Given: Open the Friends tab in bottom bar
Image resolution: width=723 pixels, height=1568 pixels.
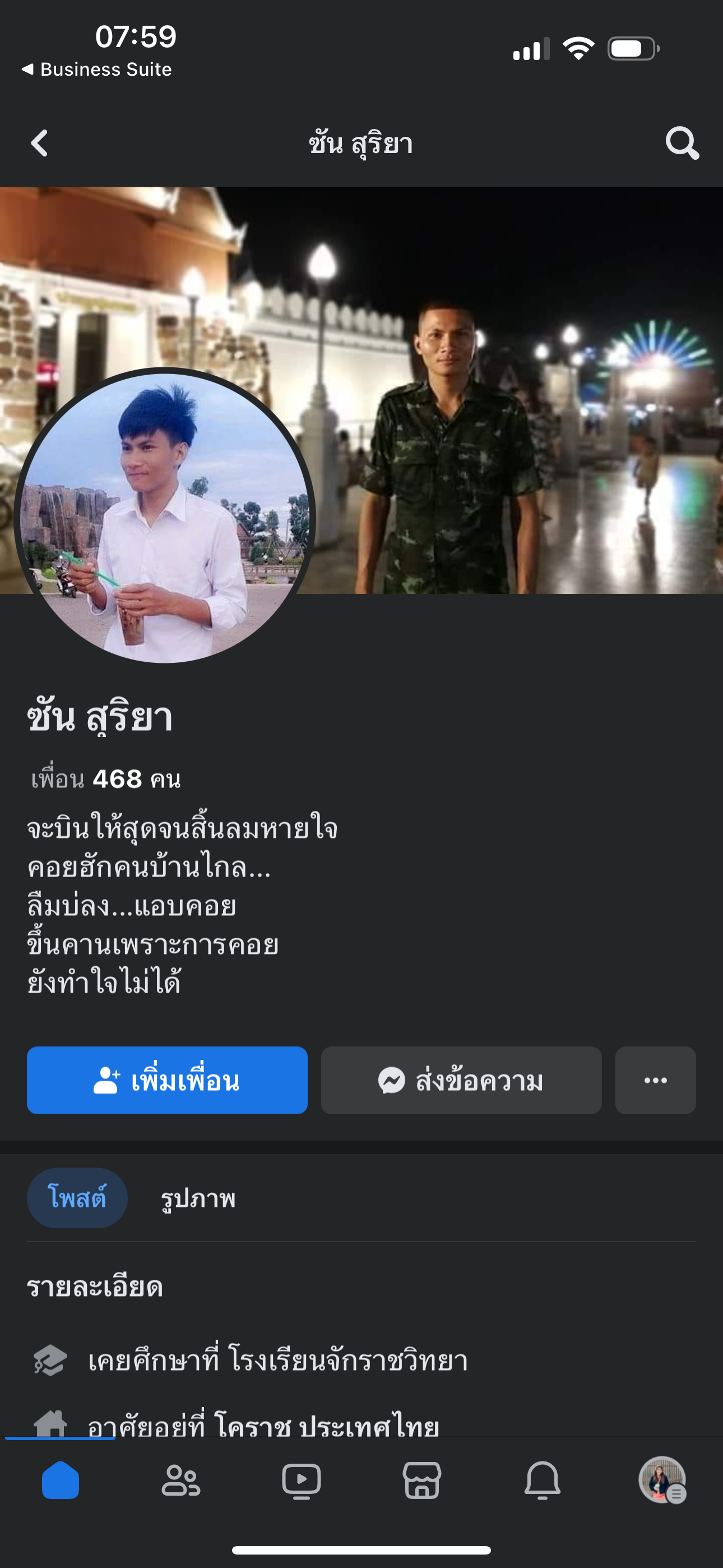Looking at the screenshot, I should tap(180, 1481).
